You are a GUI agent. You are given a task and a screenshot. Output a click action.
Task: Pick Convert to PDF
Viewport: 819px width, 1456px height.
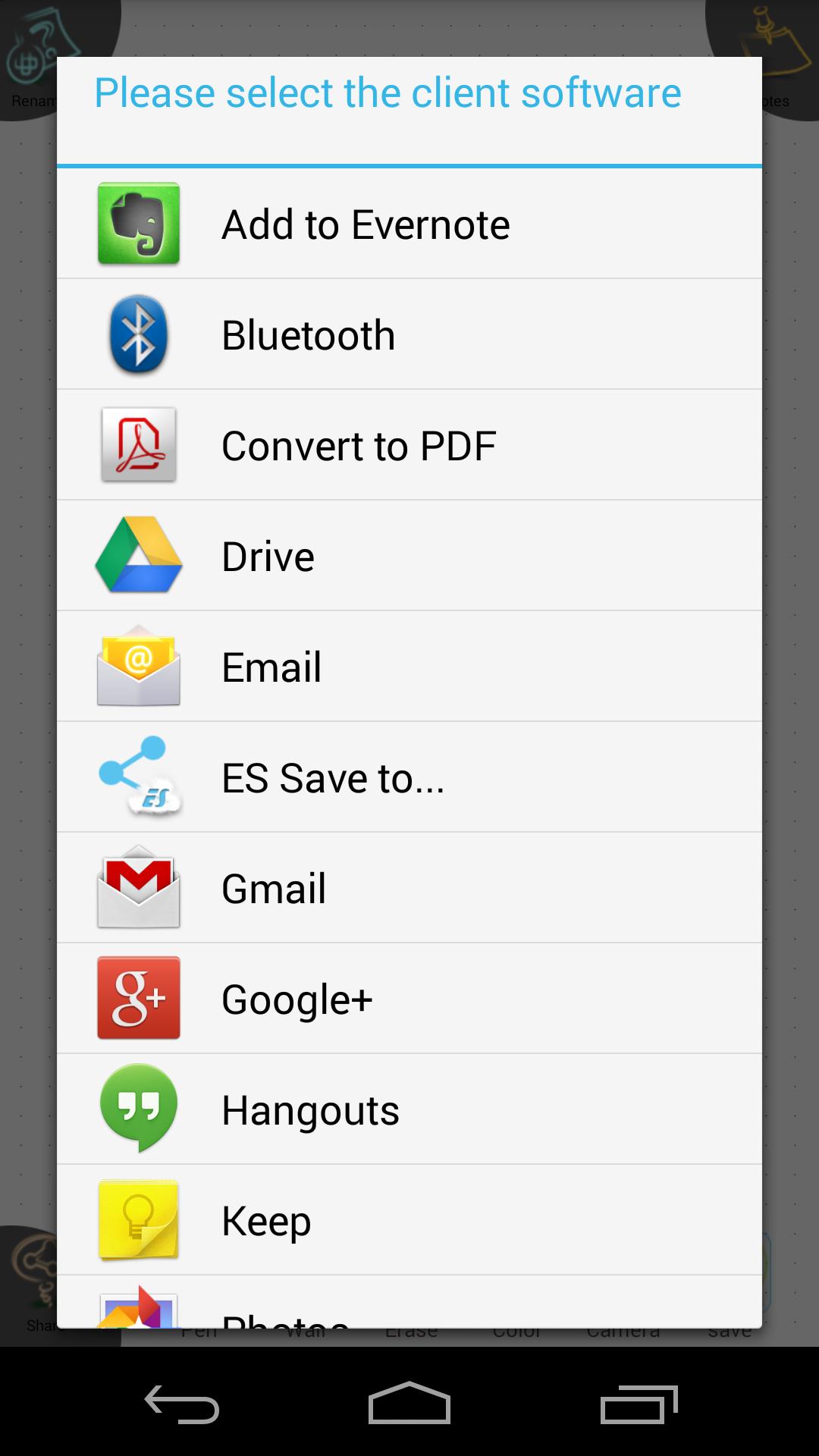409,445
